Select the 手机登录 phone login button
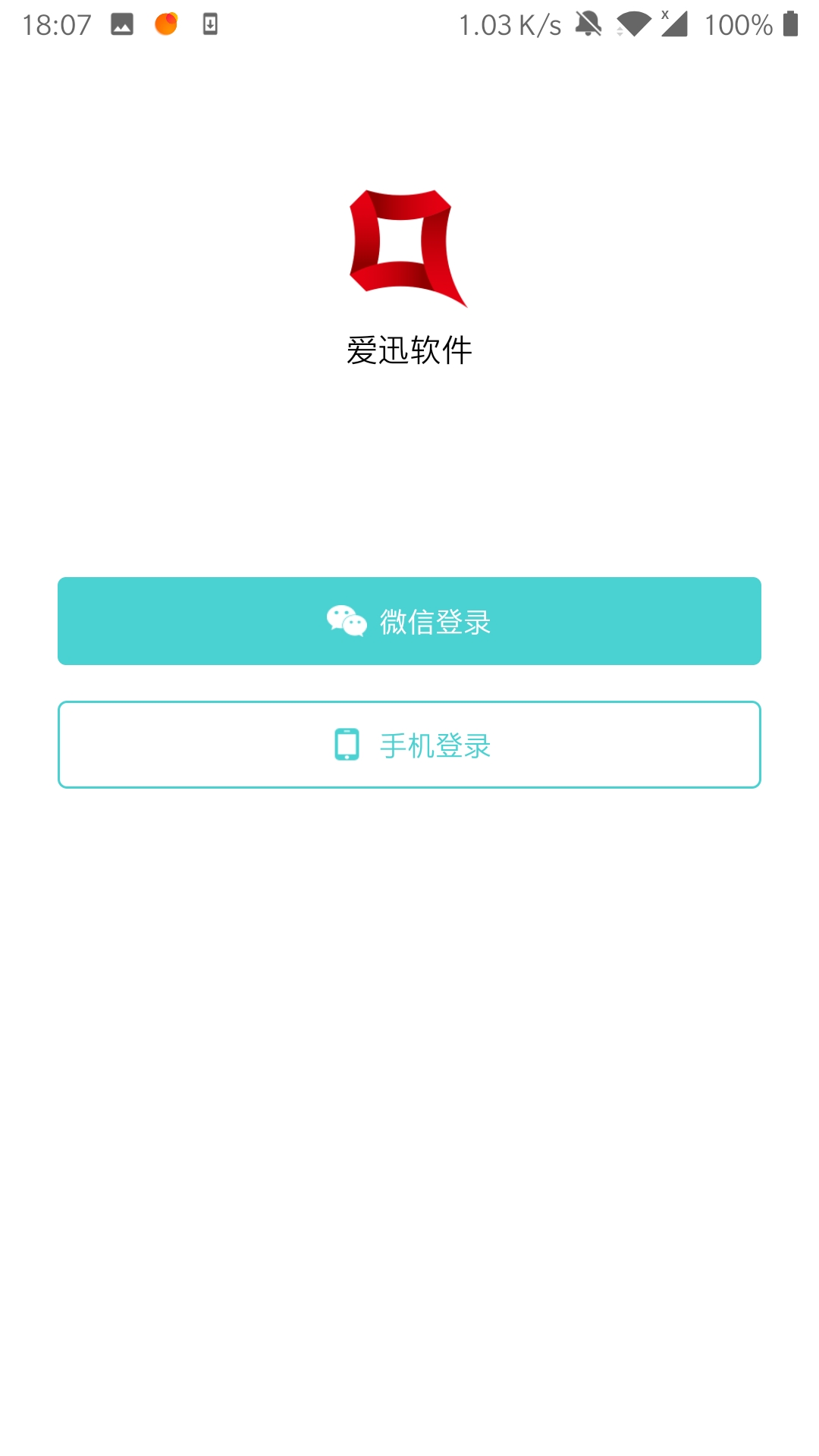Screen dimensions: 819x1456 click(409, 745)
